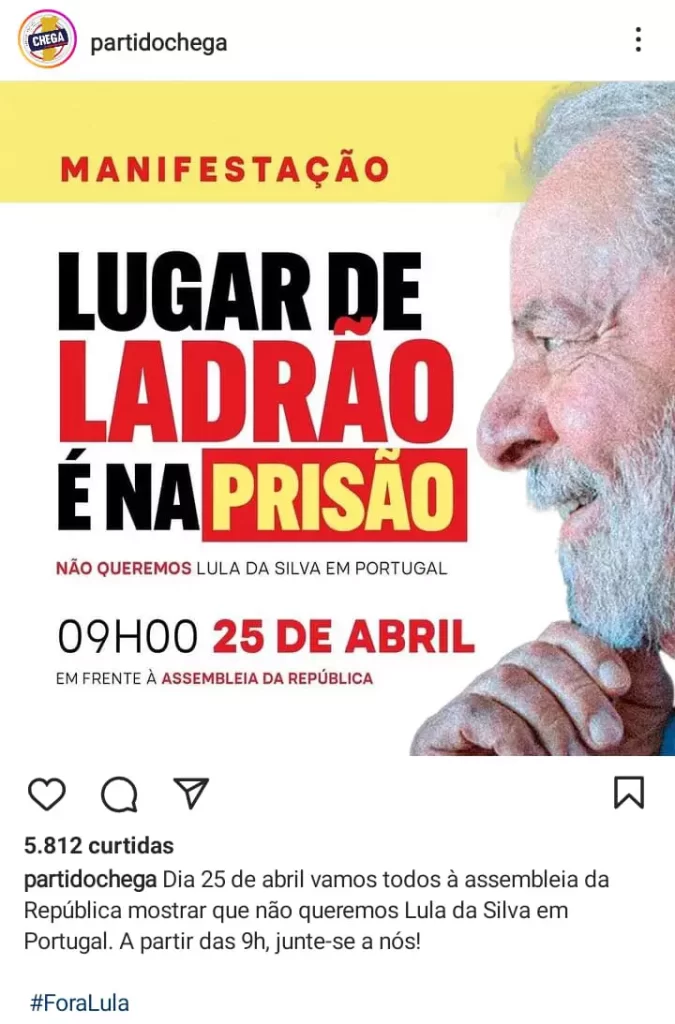Open comments with the speech bubble icon
Viewport: 675px width, 1024px height.
coord(119,794)
